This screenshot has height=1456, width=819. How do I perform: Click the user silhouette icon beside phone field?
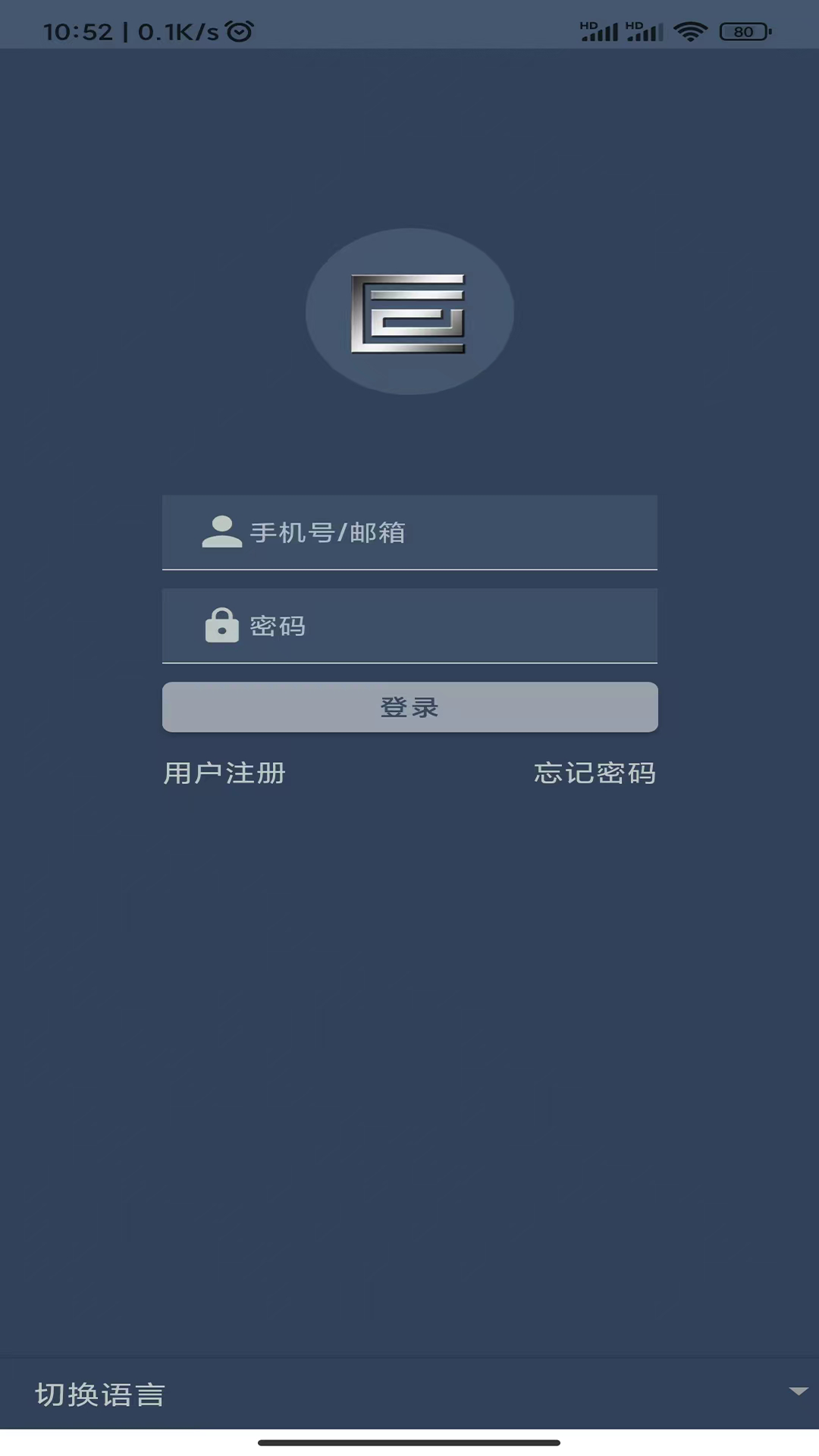[220, 532]
